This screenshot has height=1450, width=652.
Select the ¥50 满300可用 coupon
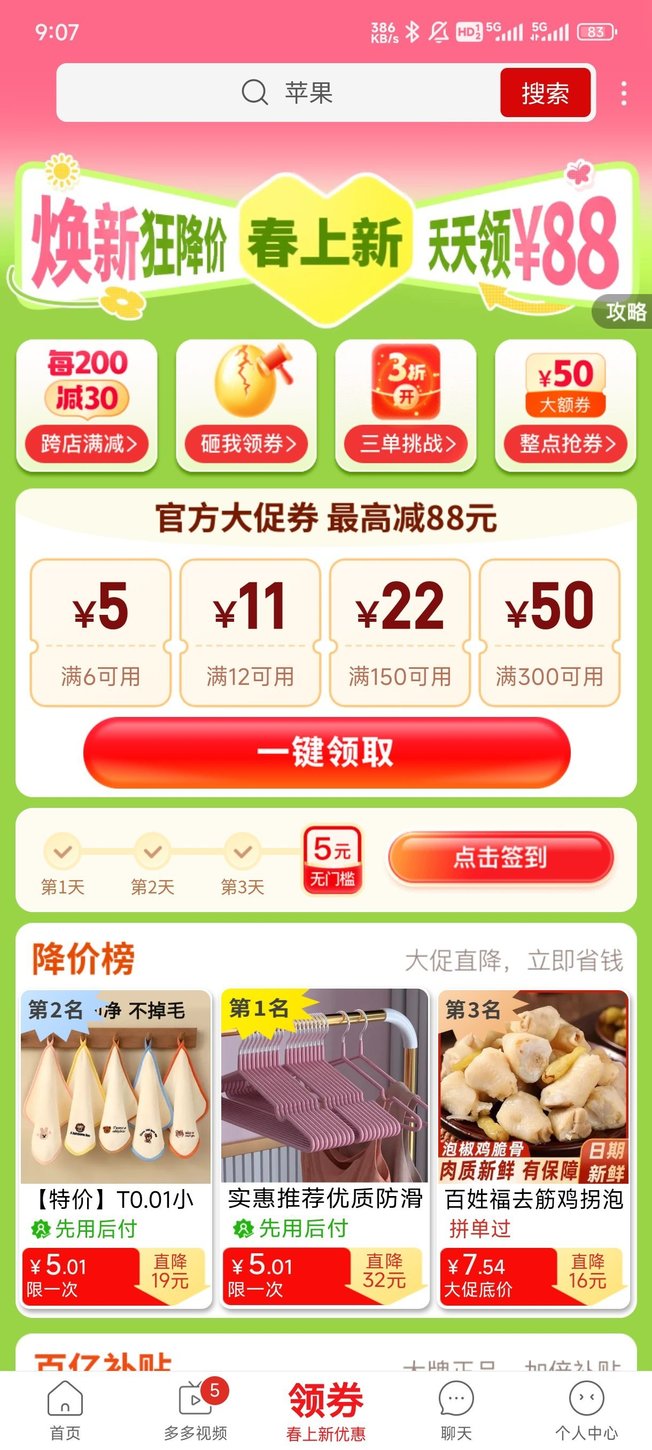pos(550,632)
